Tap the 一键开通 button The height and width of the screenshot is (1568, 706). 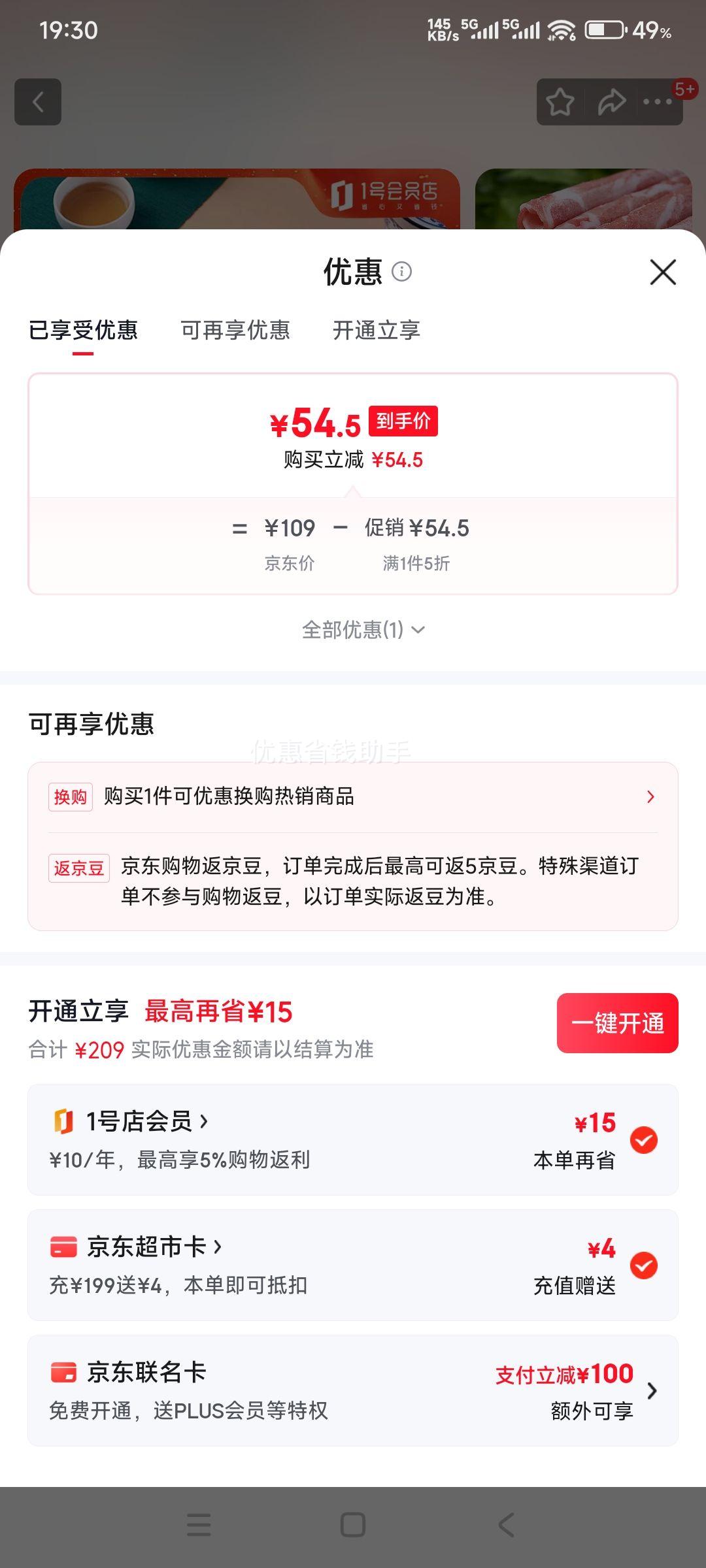coord(617,1024)
